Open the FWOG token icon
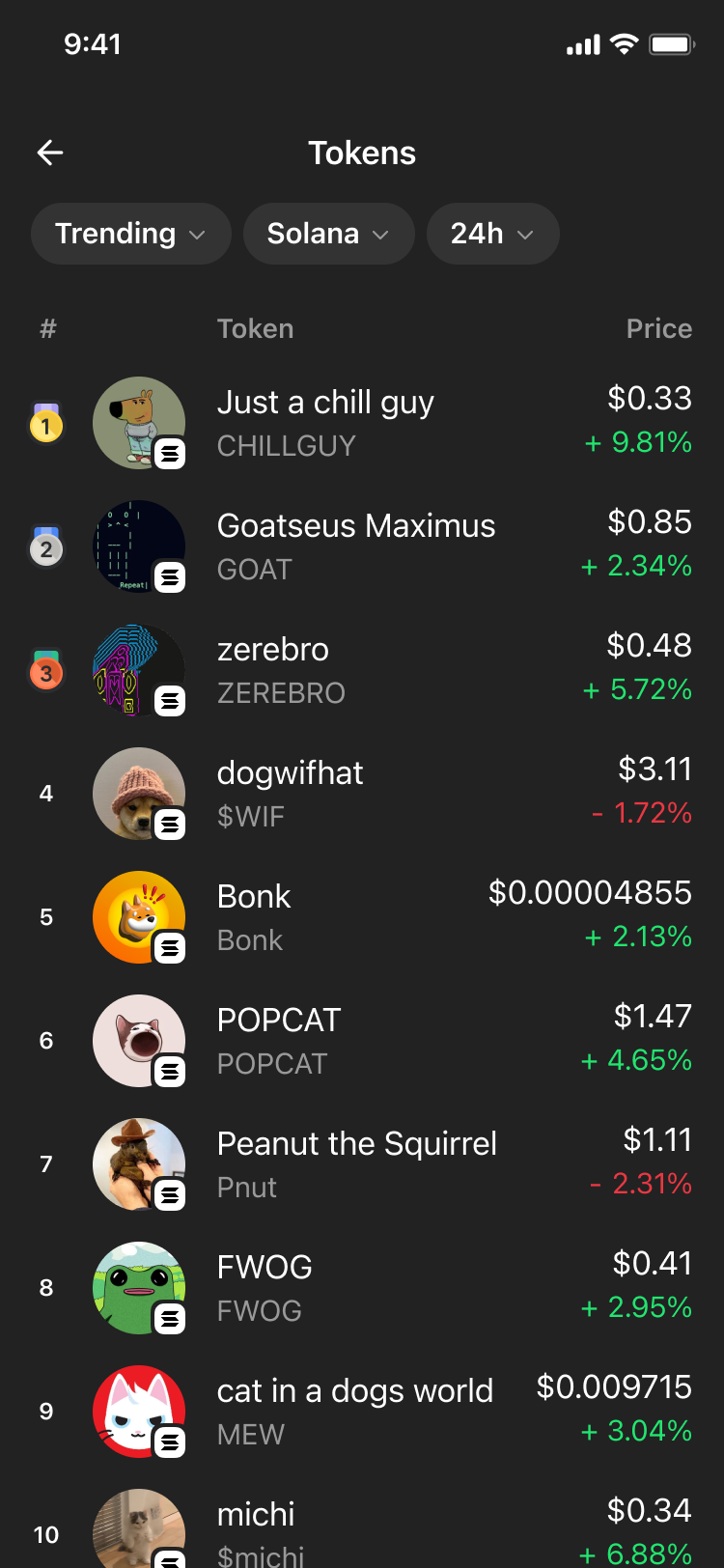Image resolution: width=724 pixels, height=1568 pixels. click(x=139, y=1287)
